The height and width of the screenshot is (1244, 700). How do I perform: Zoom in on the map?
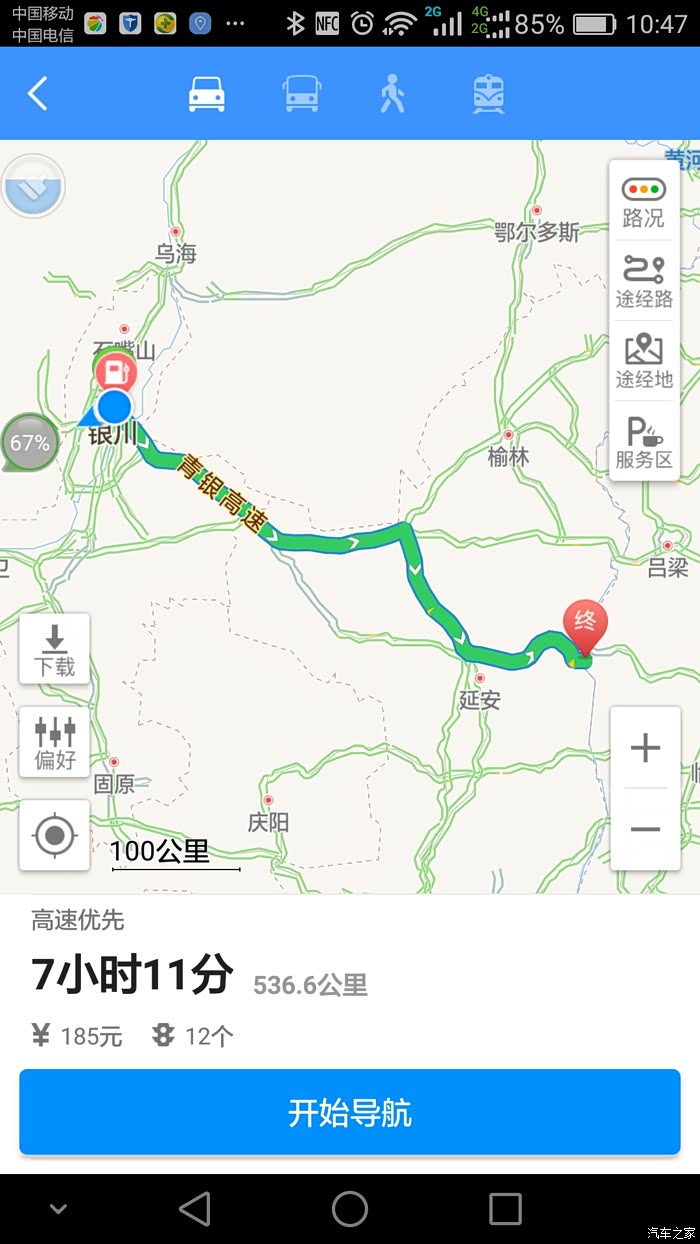coord(645,748)
